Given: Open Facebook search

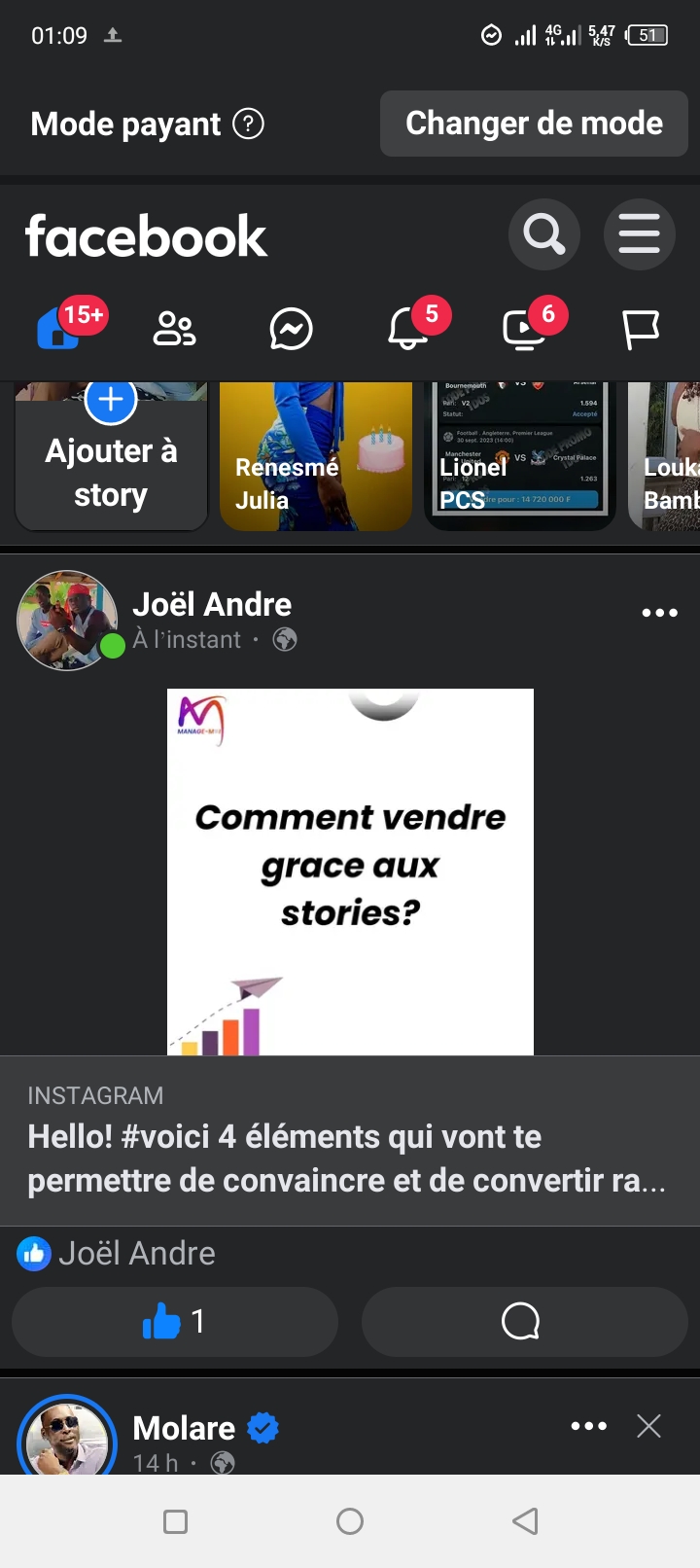Looking at the screenshot, I should (x=543, y=234).
